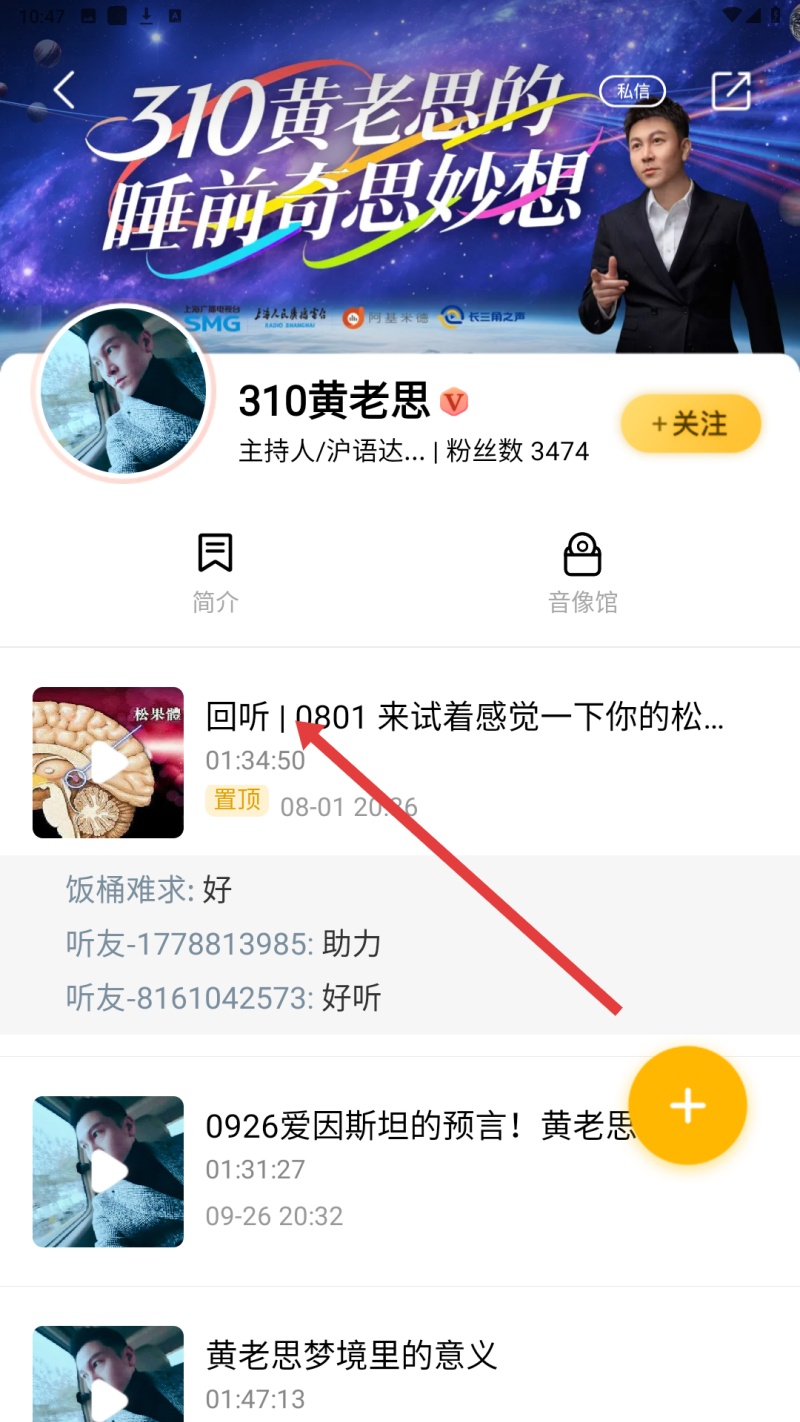Play the 0926爱因斯坦的预言 episode thumbnail
Viewport: 800px width, 1422px height.
(108, 1171)
